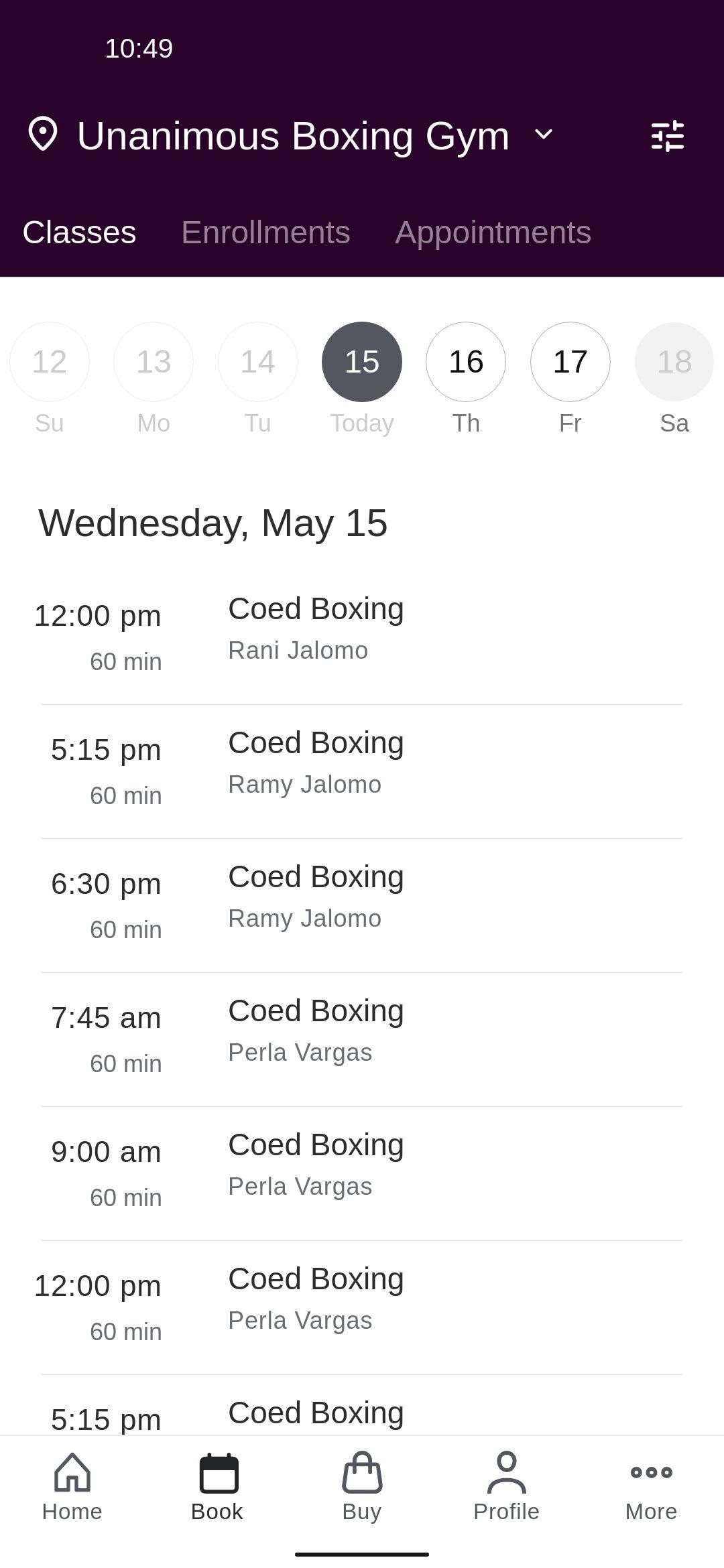The image size is (724, 1568).
Task: Open the More menu tab
Action: tap(652, 1486)
